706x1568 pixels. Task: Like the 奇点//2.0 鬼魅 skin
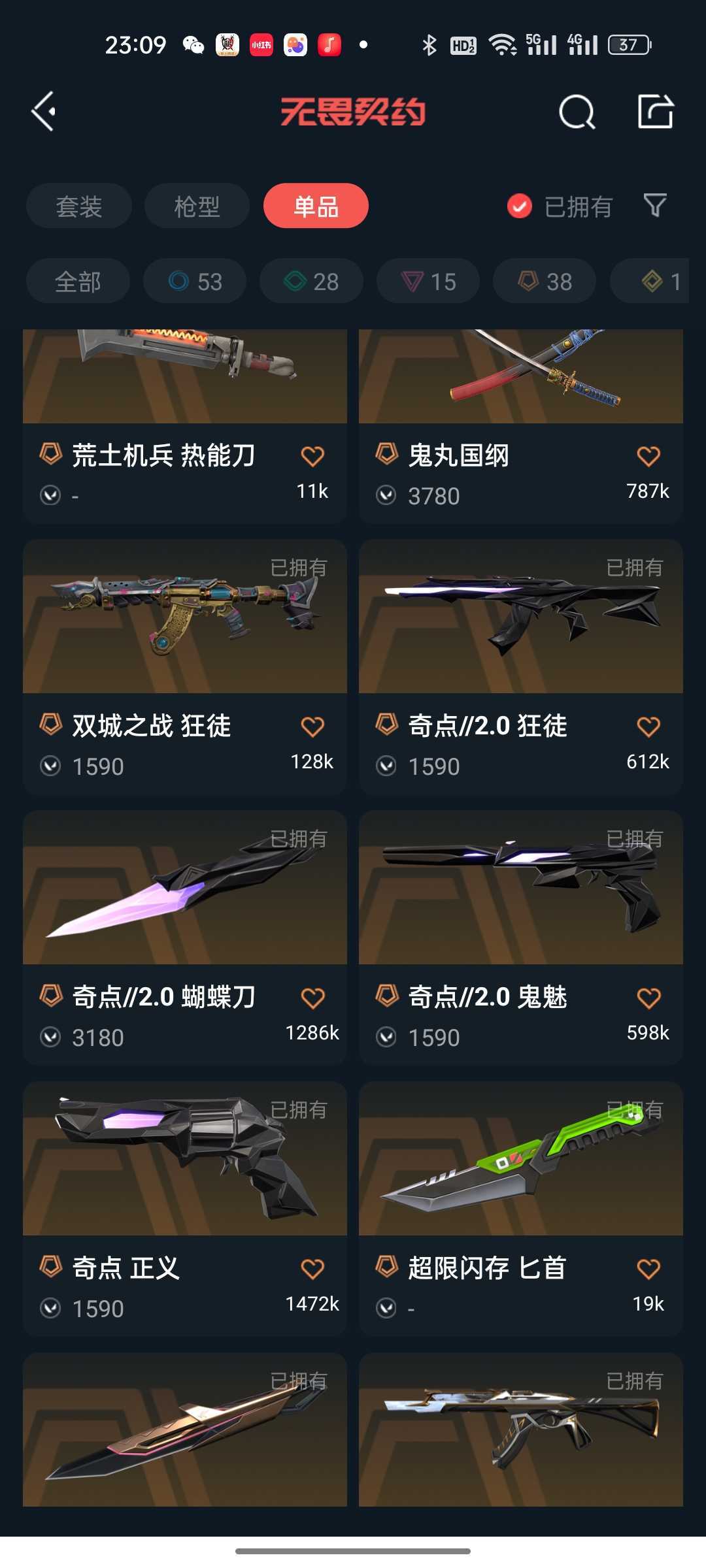pyautogui.click(x=648, y=998)
